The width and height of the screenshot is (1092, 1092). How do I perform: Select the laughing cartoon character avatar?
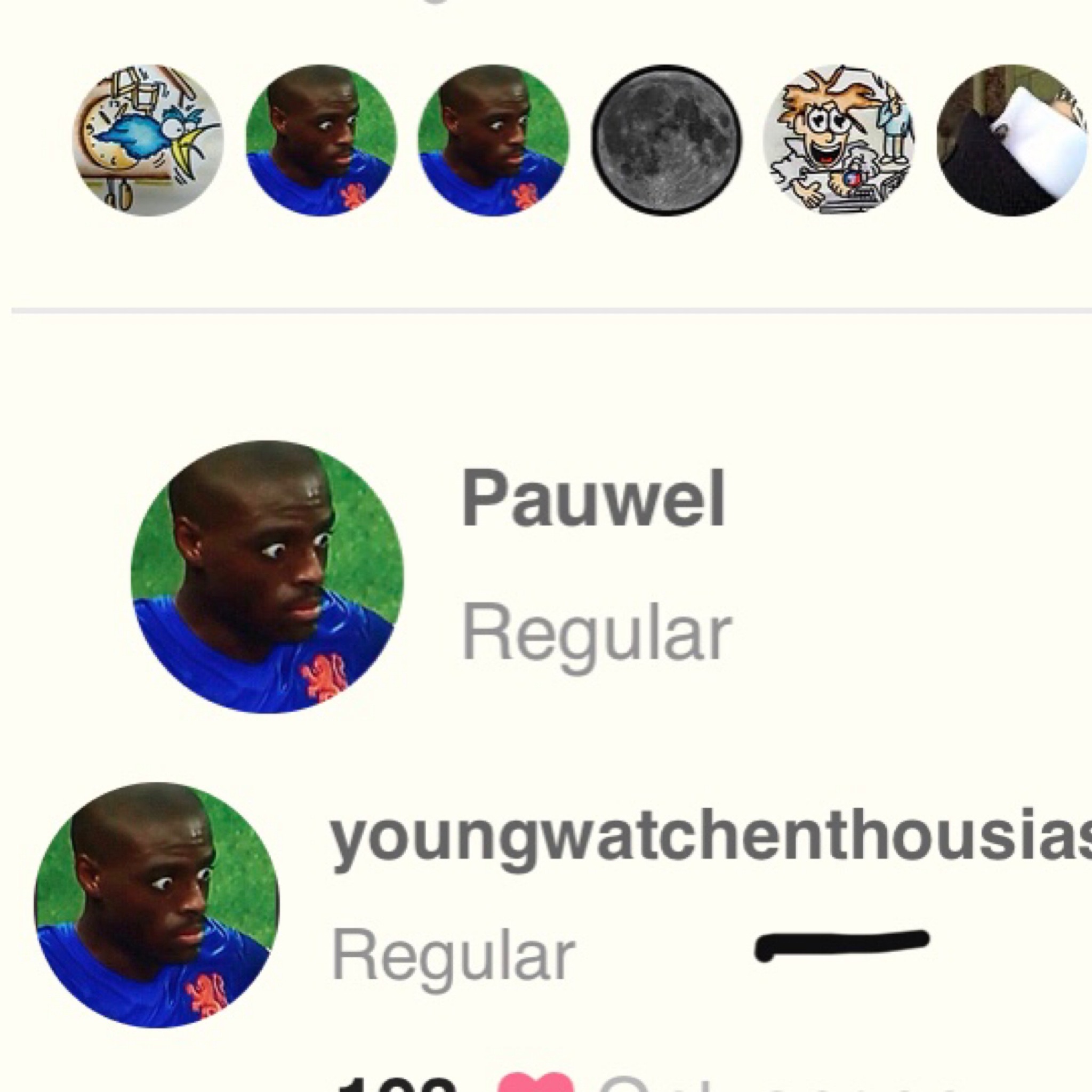pos(839,140)
